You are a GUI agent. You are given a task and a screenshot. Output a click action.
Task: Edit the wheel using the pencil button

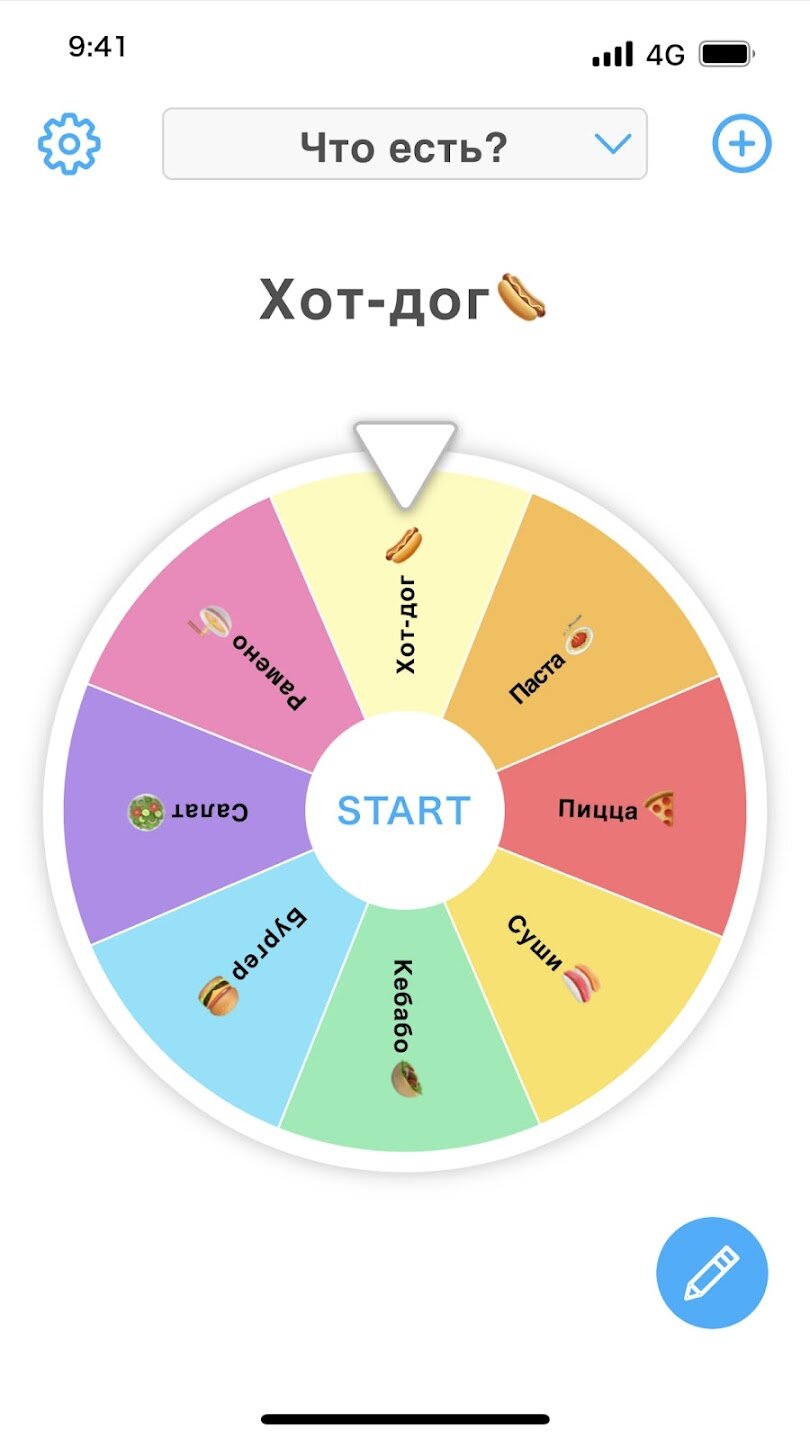pyautogui.click(x=711, y=1273)
